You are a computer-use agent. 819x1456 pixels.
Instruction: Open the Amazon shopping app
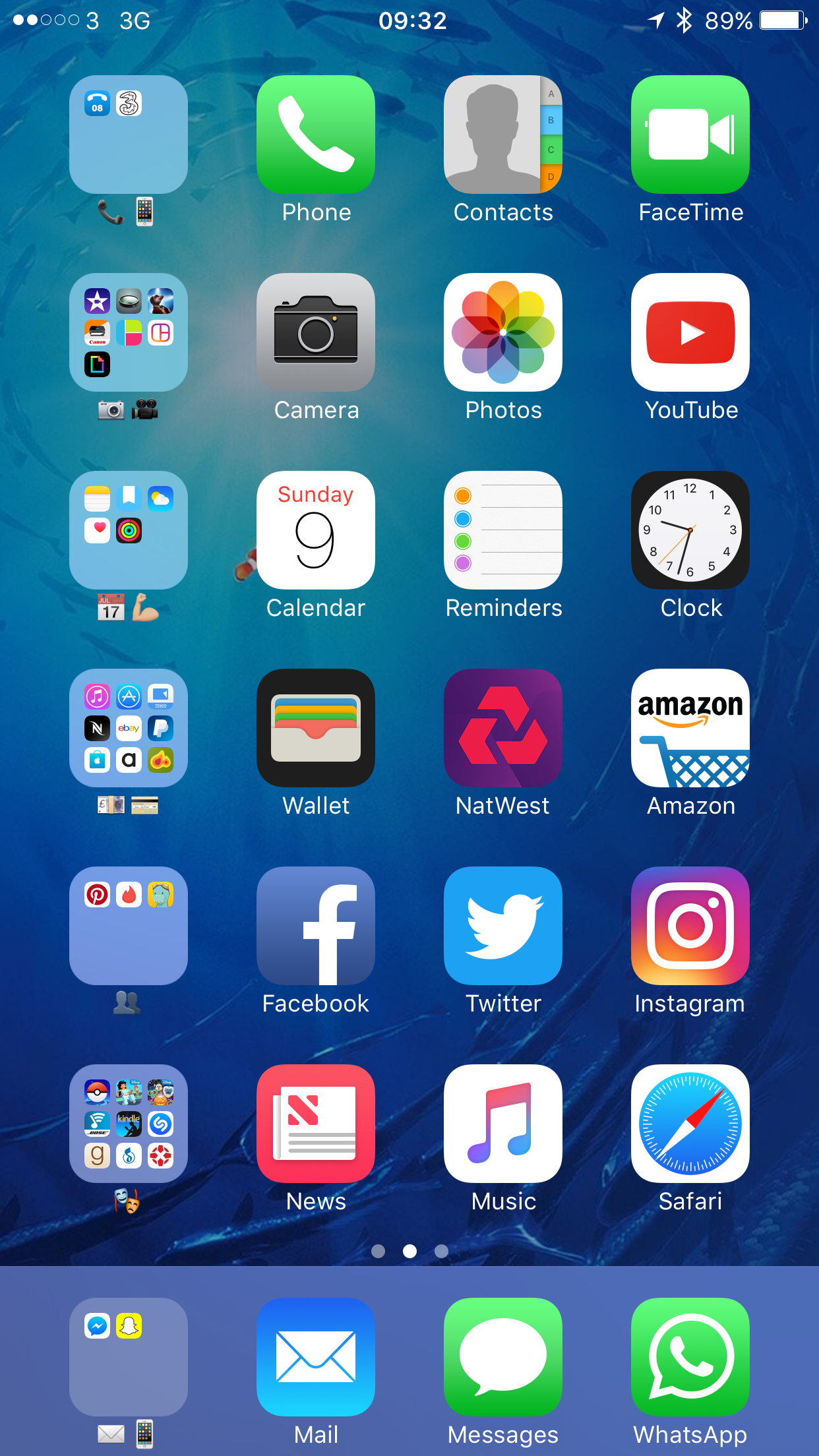coord(690,728)
